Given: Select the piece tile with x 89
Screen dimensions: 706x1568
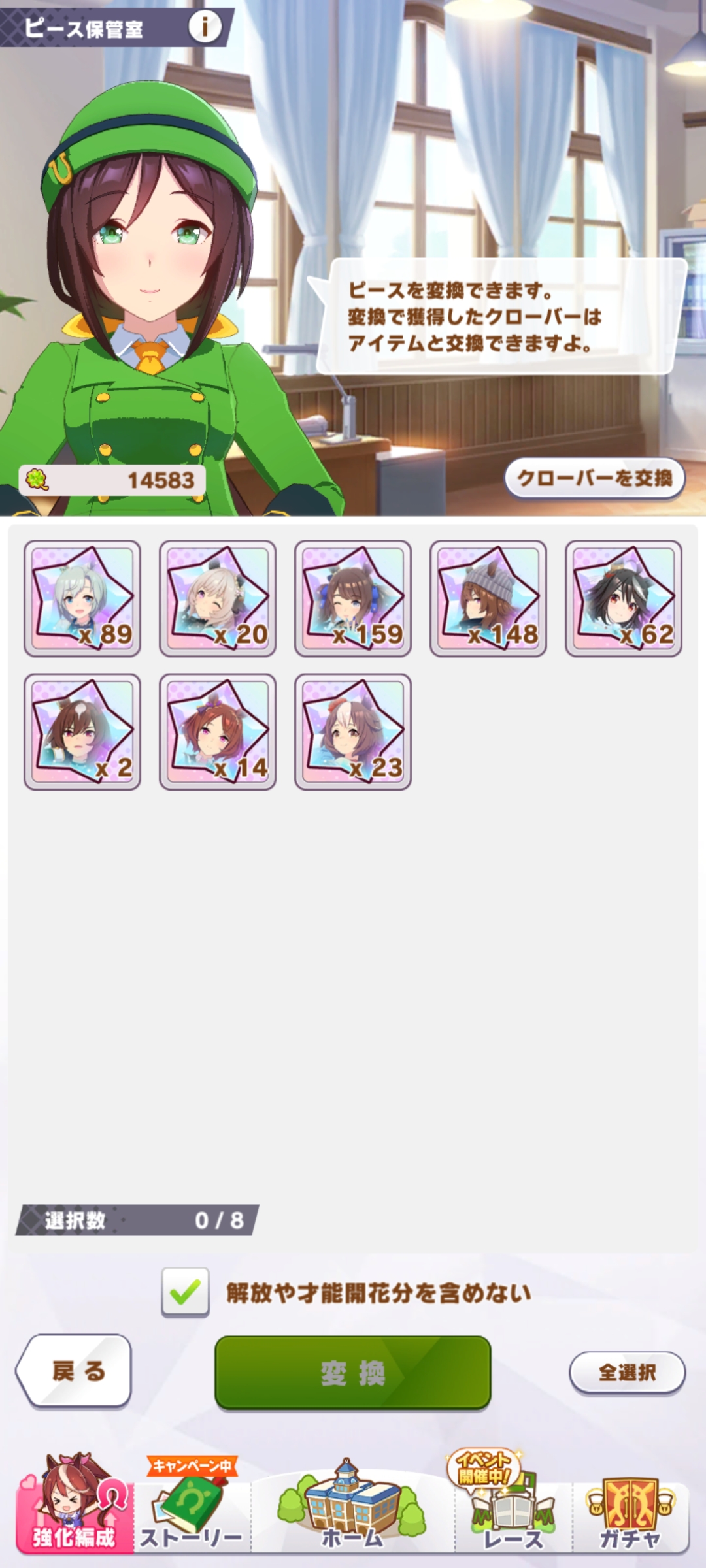Looking at the screenshot, I should (82, 598).
